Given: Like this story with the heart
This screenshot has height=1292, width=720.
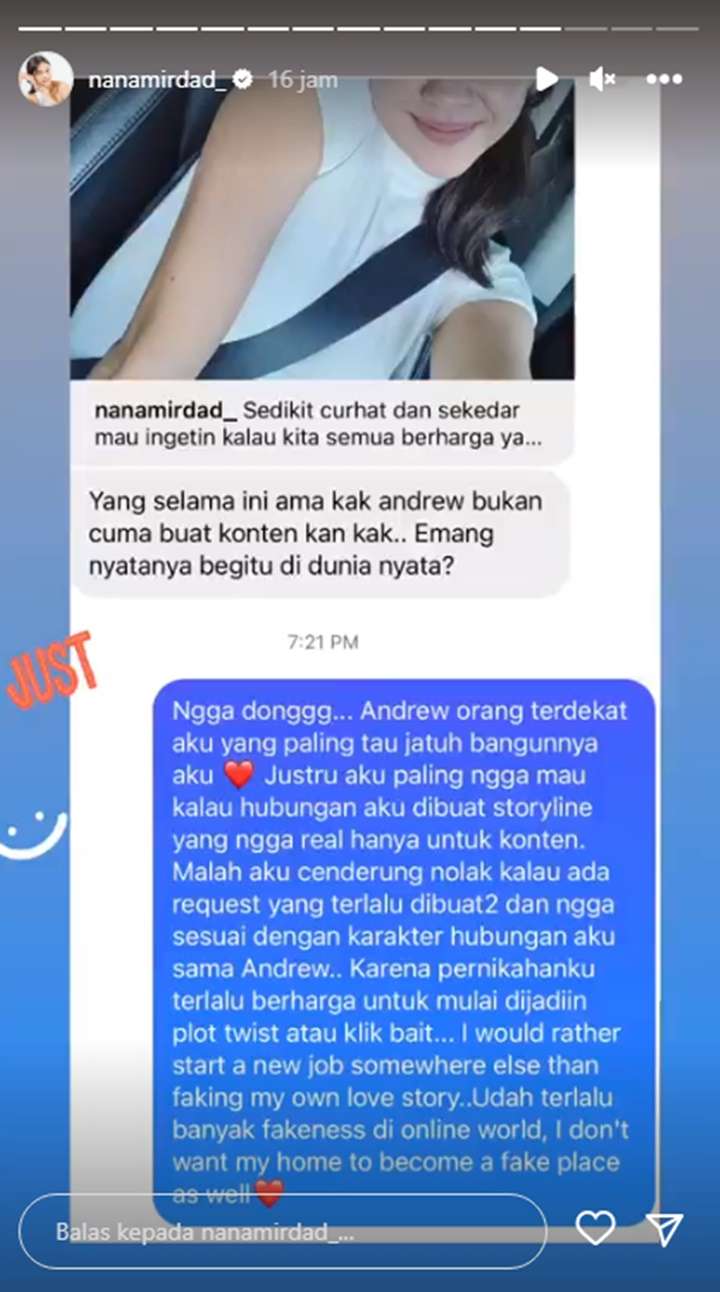Looking at the screenshot, I should [595, 1228].
